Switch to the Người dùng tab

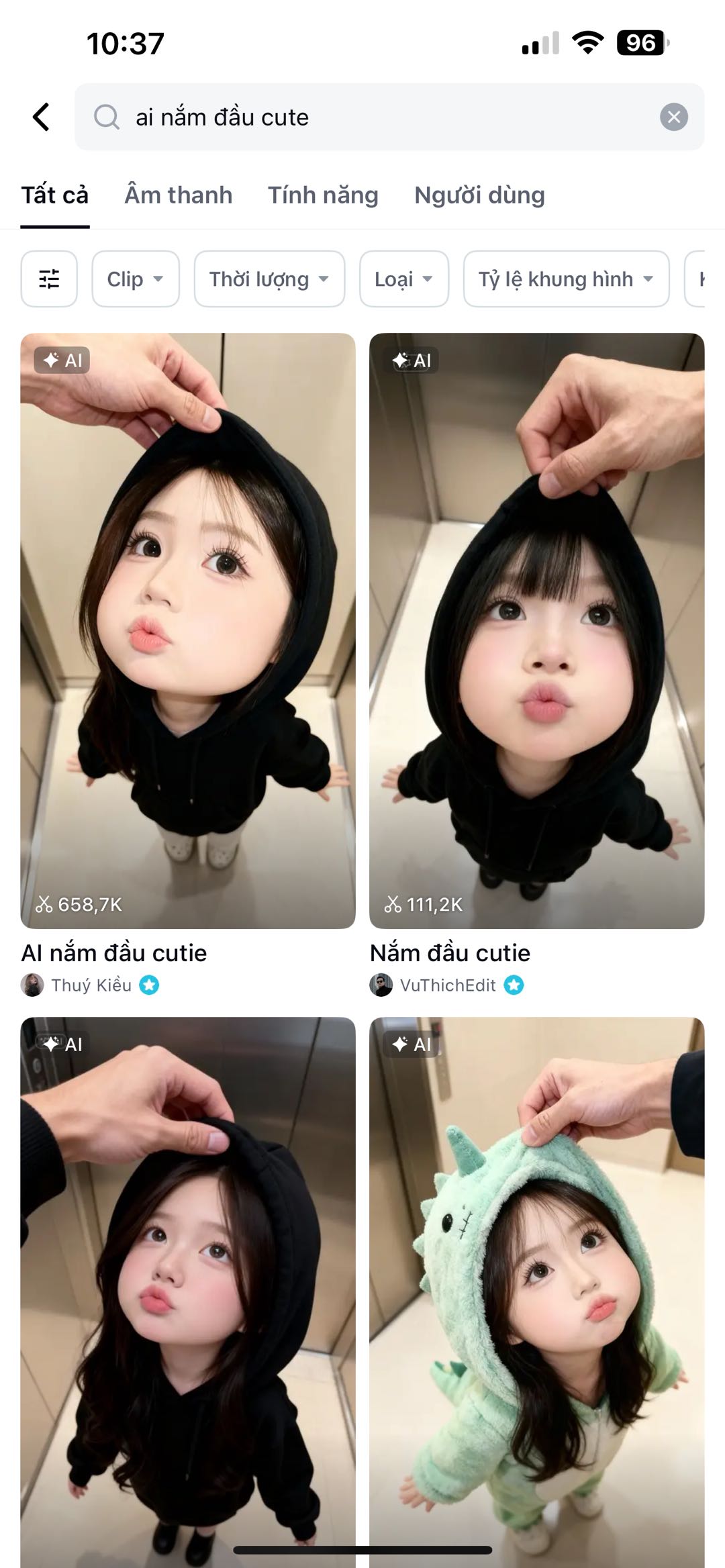pos(479,195)
